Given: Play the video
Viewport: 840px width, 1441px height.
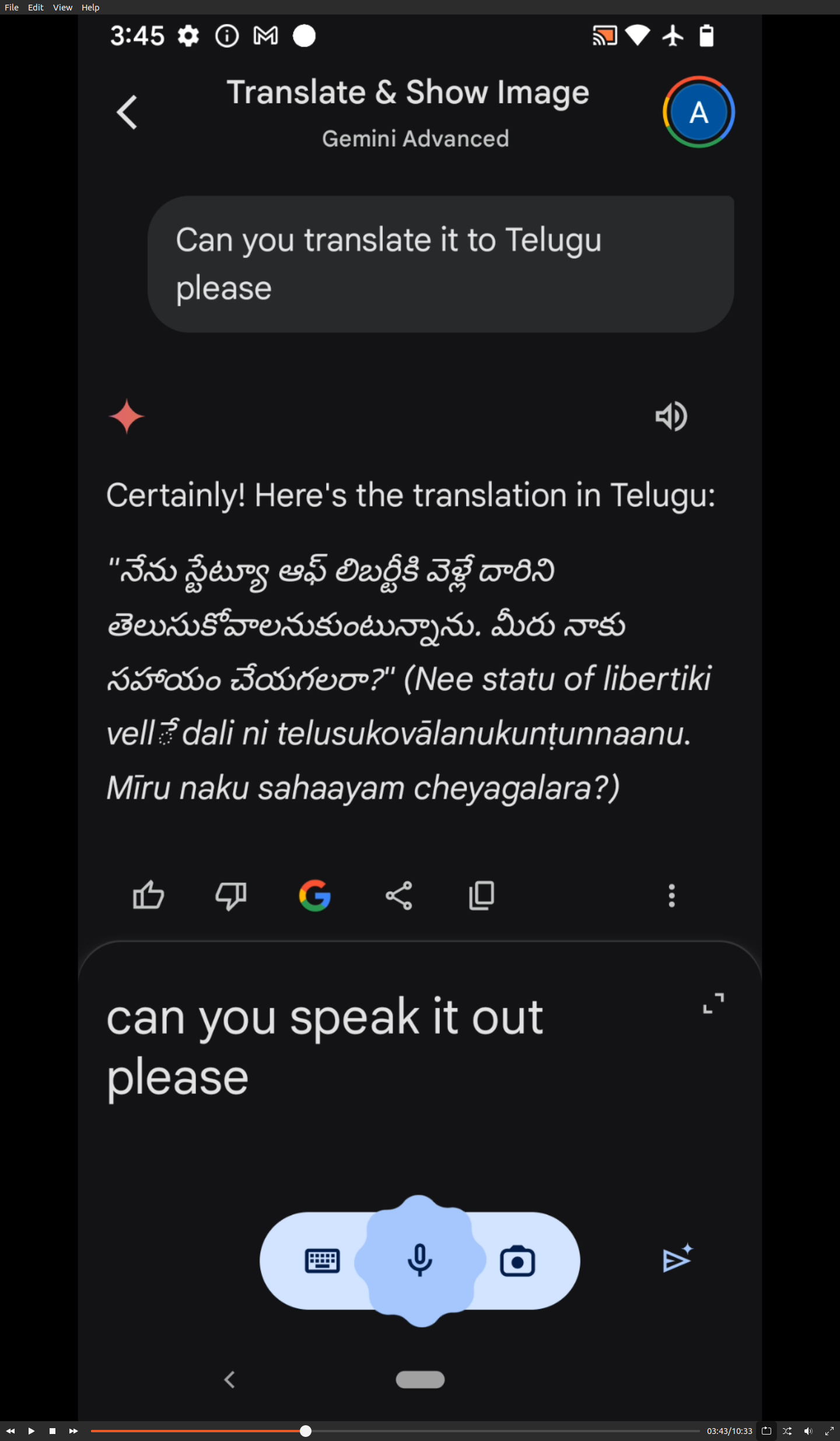Looking at the screenshot, I should pos(32,1431).
